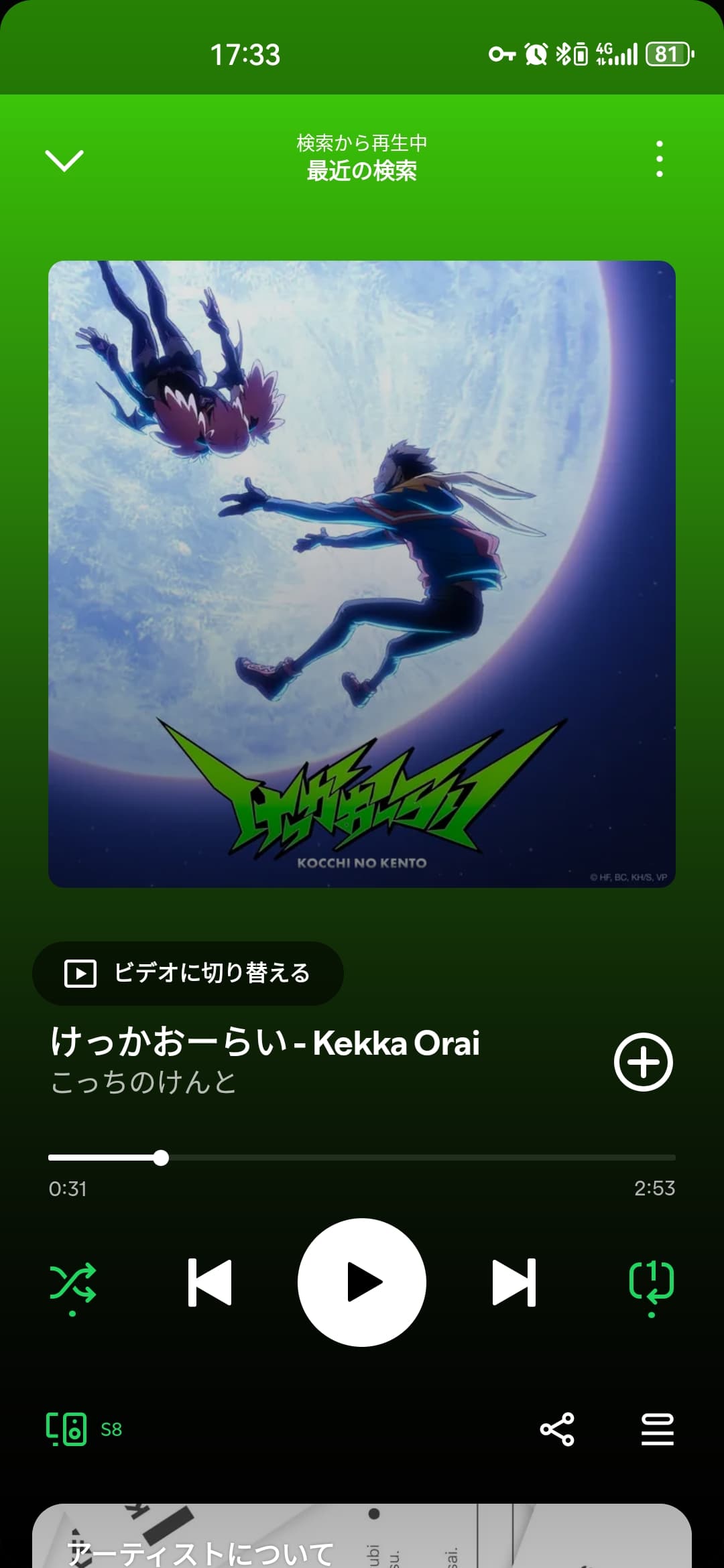Share this track
724x1568 pixels.
click(x=557, y=1429)
